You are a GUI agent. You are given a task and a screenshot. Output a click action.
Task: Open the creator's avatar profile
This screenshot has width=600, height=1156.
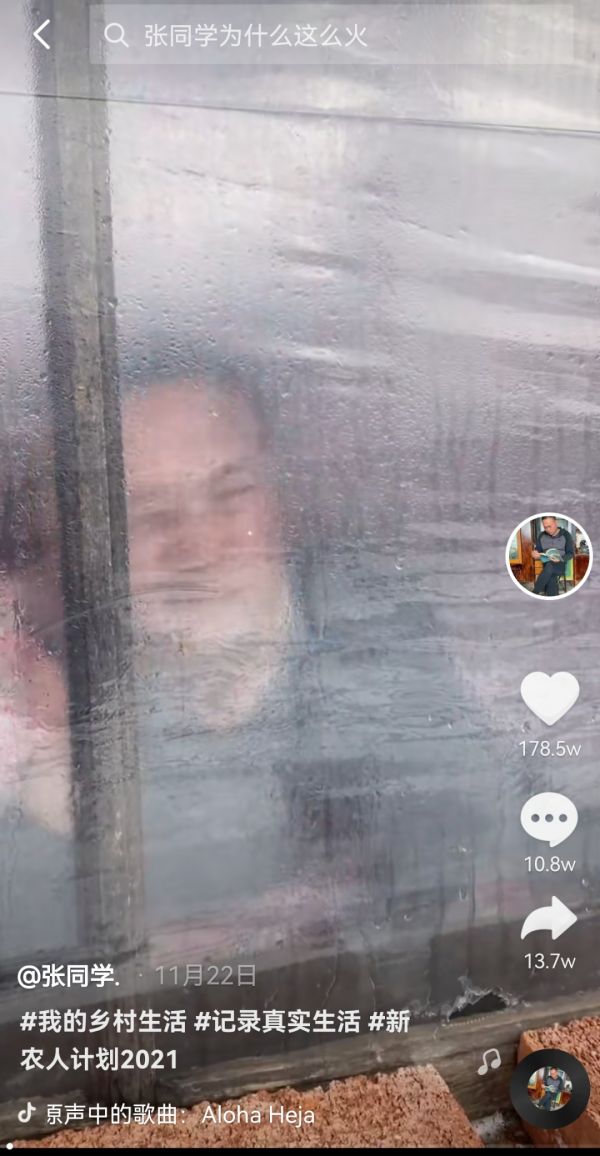(x=548, y=556)
